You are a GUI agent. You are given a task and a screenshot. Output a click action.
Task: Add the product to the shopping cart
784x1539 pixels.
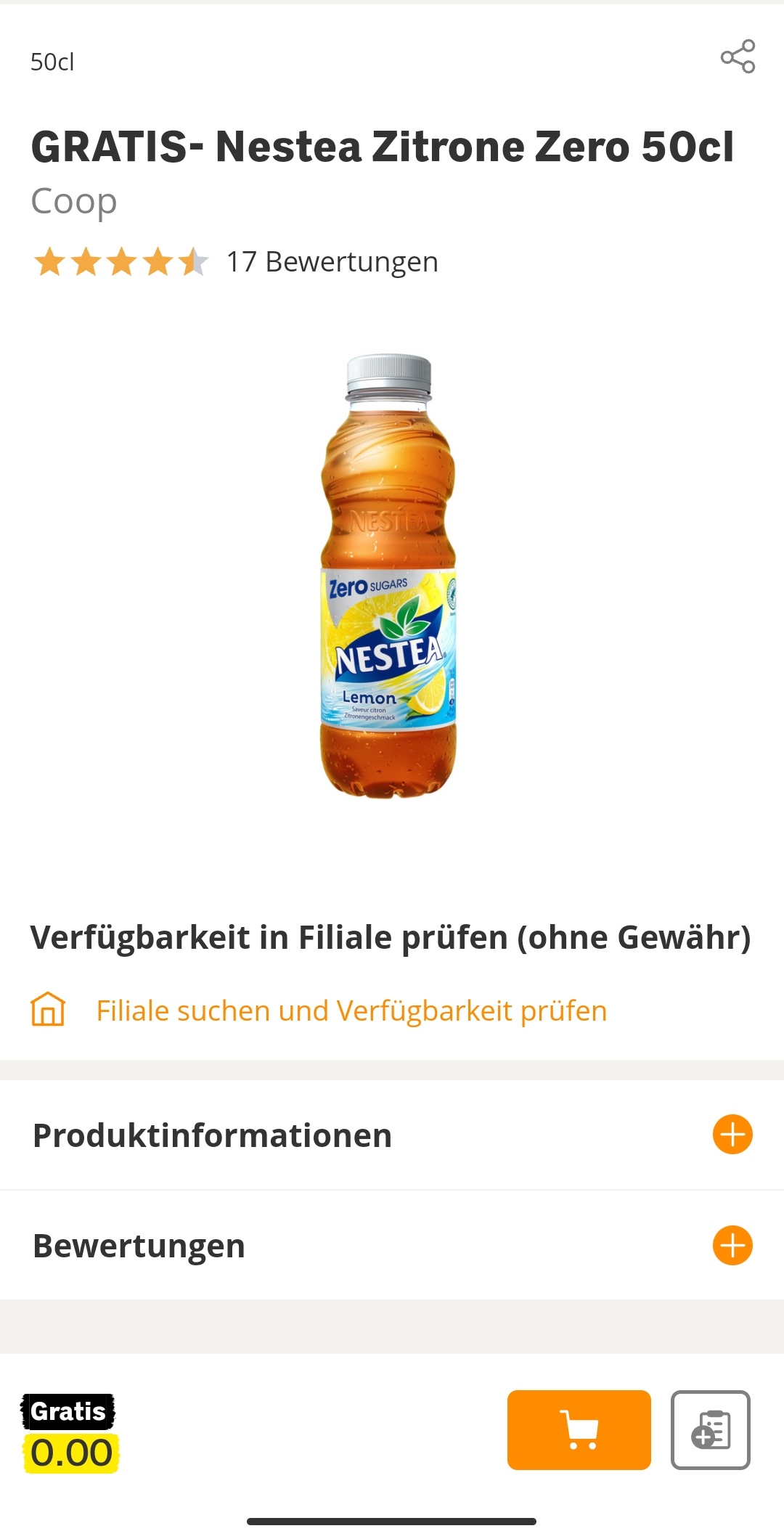[x=579, y=1429]
